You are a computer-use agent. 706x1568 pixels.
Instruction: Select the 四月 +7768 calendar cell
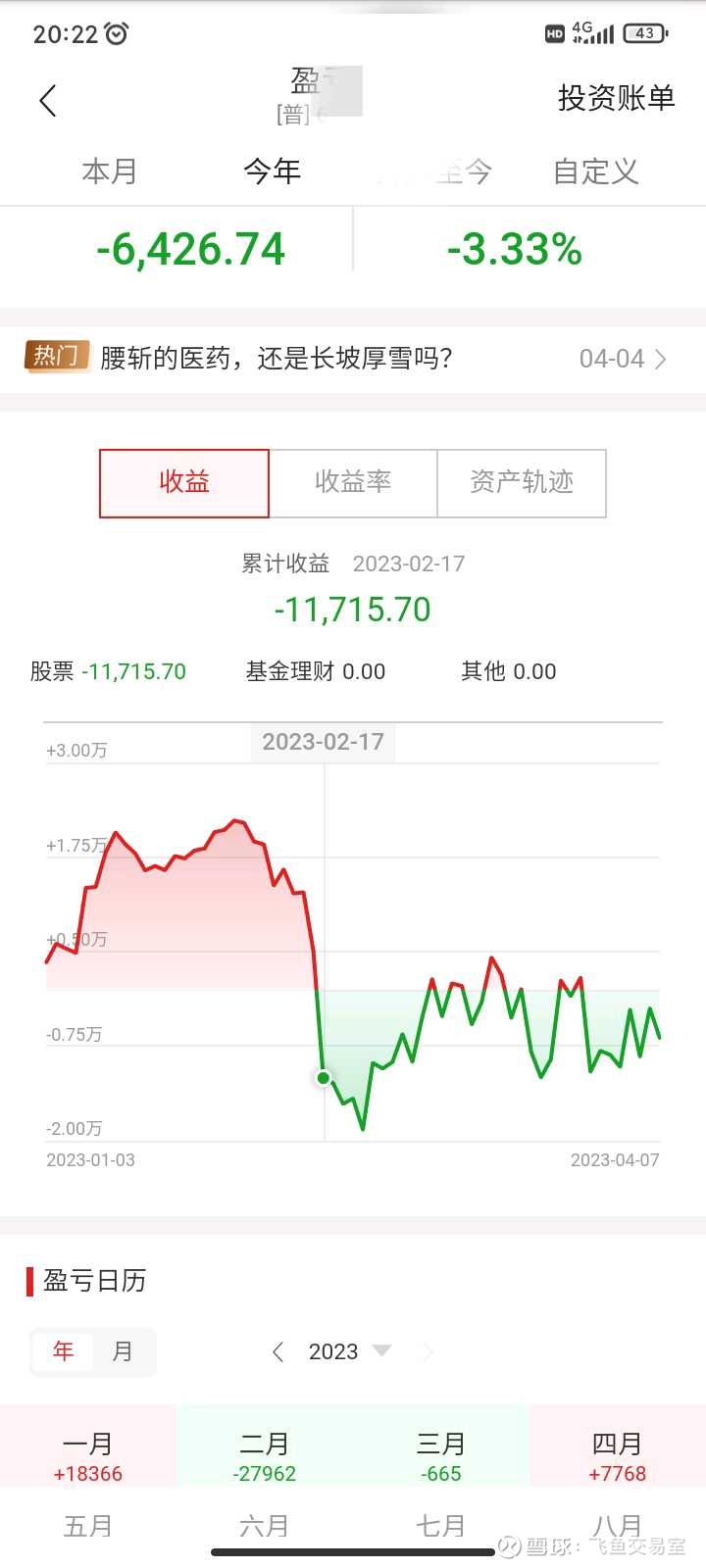tap(618, 1445)
